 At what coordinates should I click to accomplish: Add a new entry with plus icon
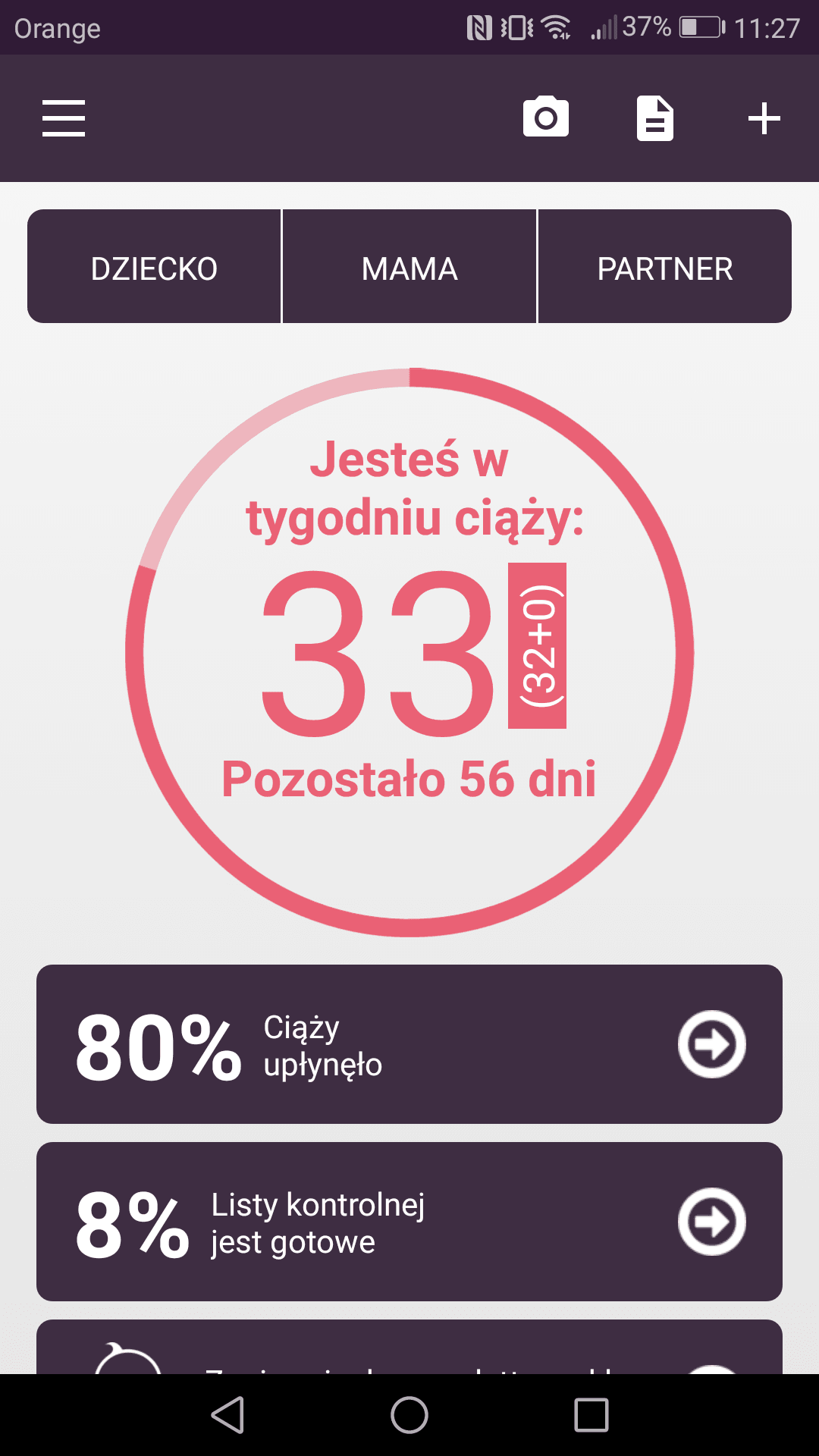(764, 118)
